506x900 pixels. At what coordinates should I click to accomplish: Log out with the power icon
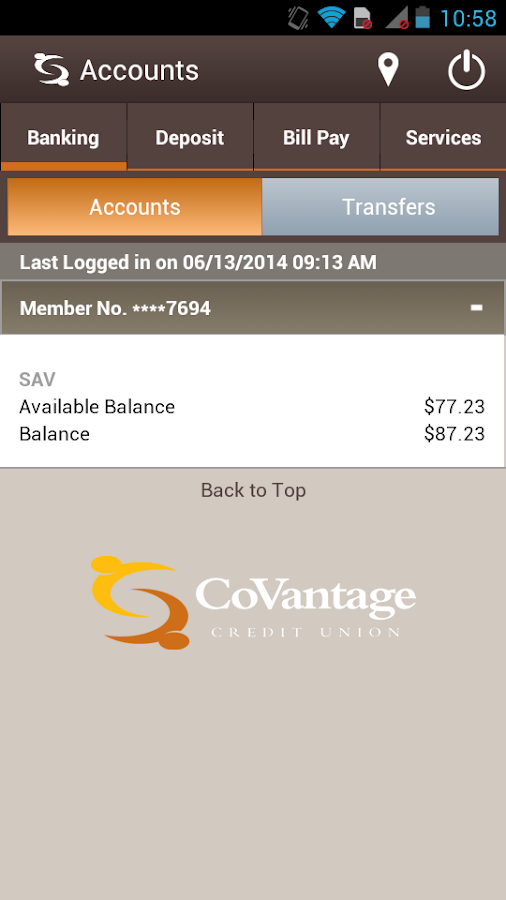pyautogui.click(x=466, y=70)
